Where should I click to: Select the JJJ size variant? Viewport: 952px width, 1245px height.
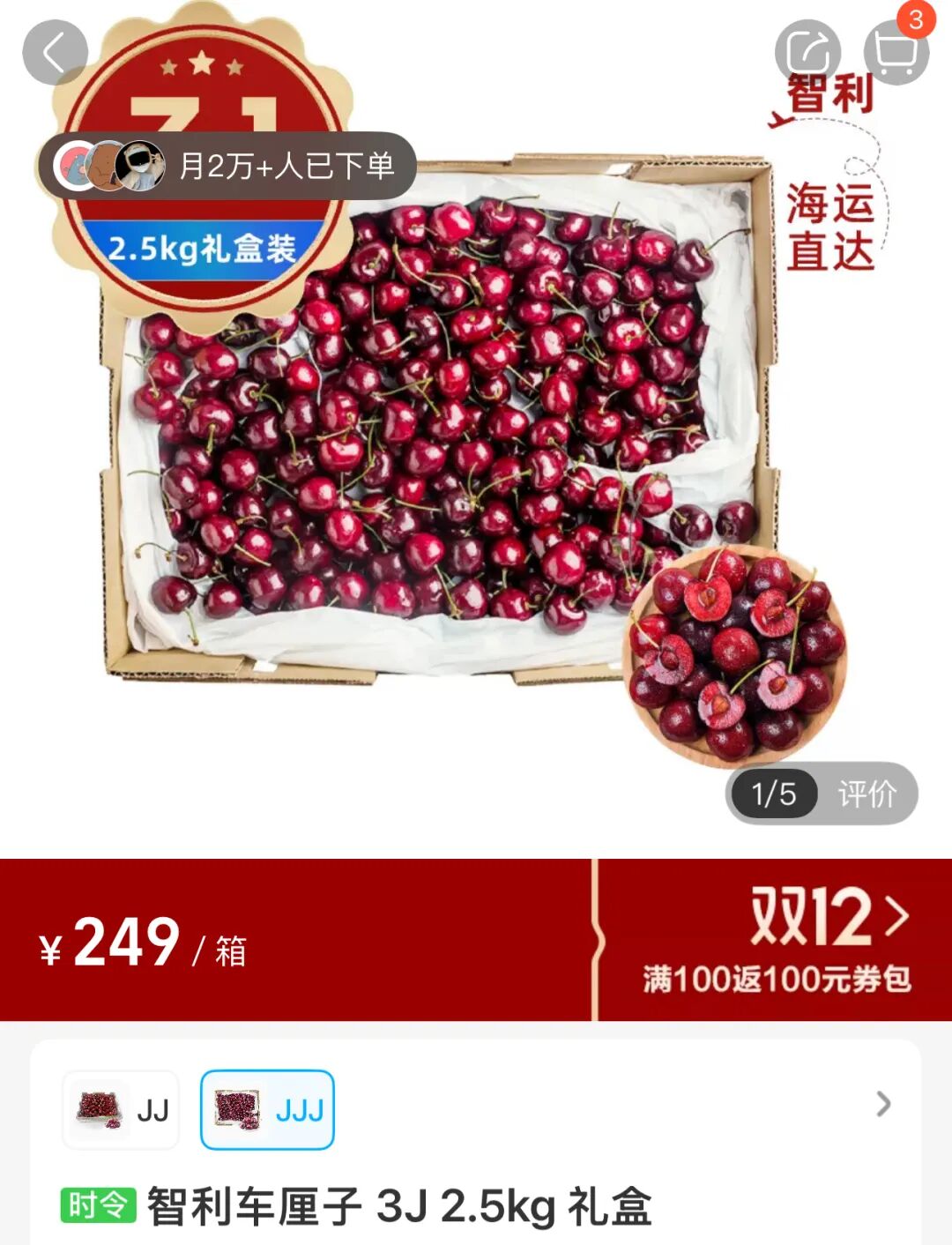point(267,1110)
